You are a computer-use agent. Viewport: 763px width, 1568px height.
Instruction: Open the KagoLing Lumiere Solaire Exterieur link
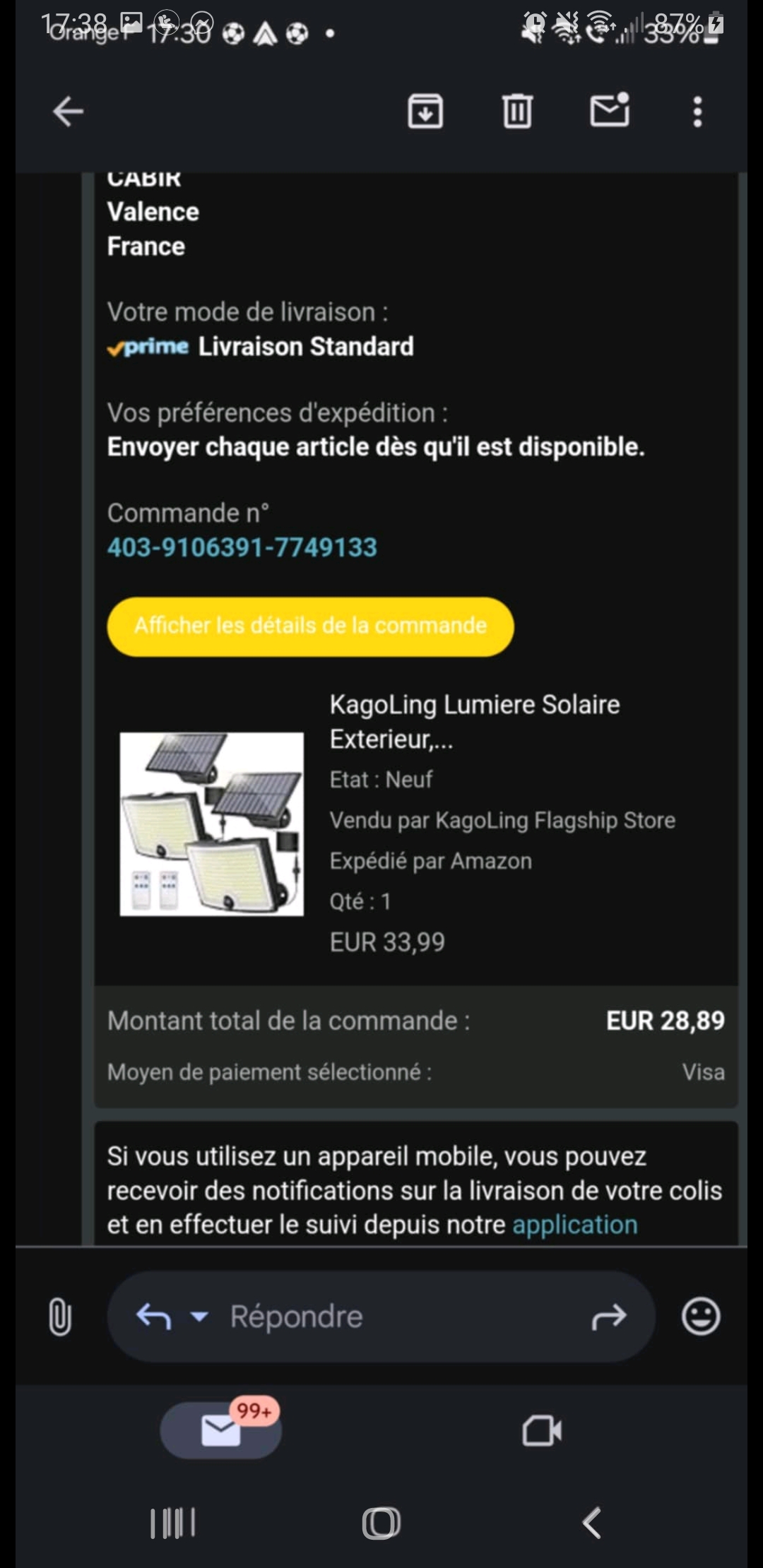pyautogui.click(x=474, y=721)
